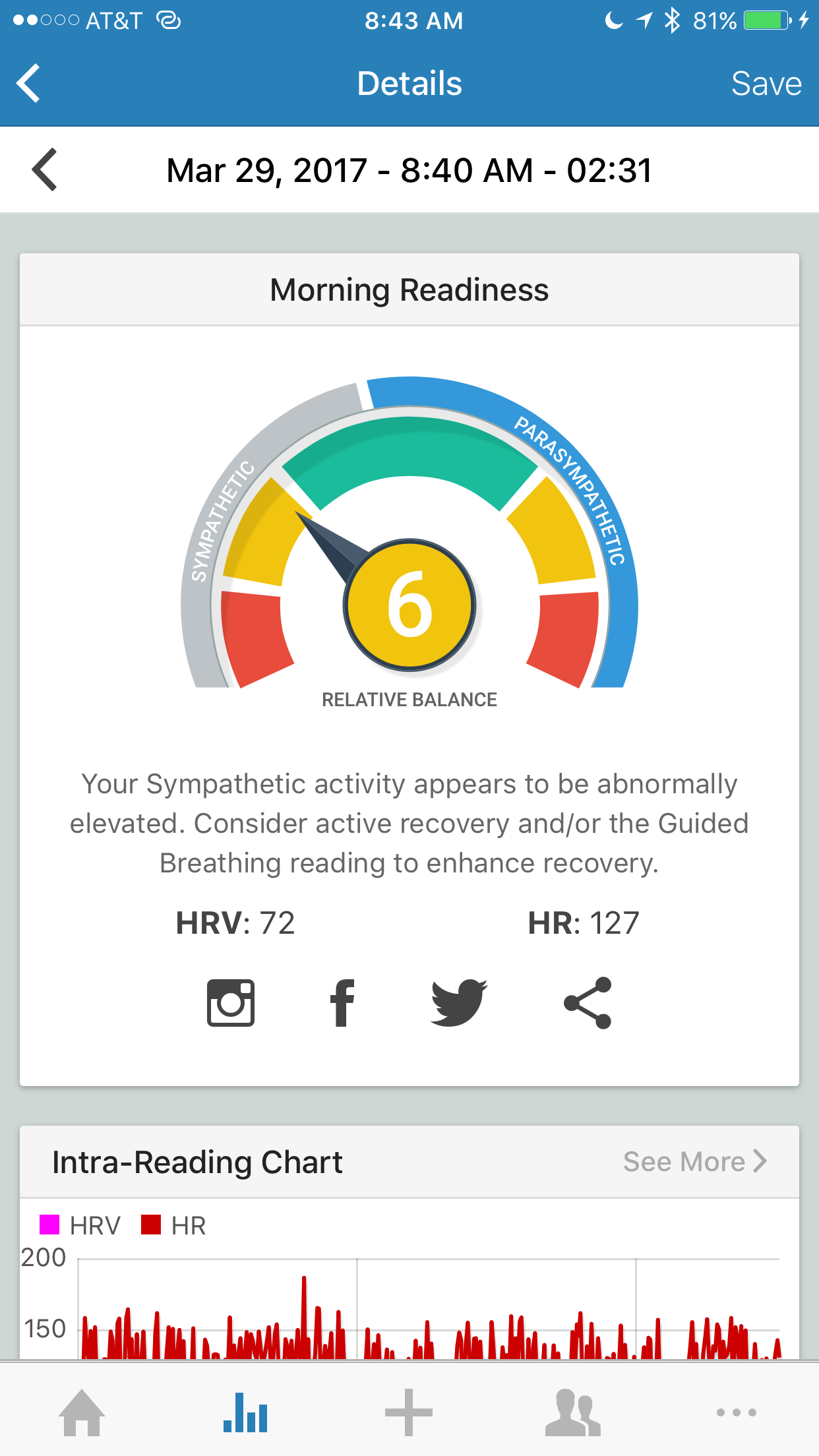819x1456 pixels.
Task: Open the community people tab
Action: point(573,1412)
